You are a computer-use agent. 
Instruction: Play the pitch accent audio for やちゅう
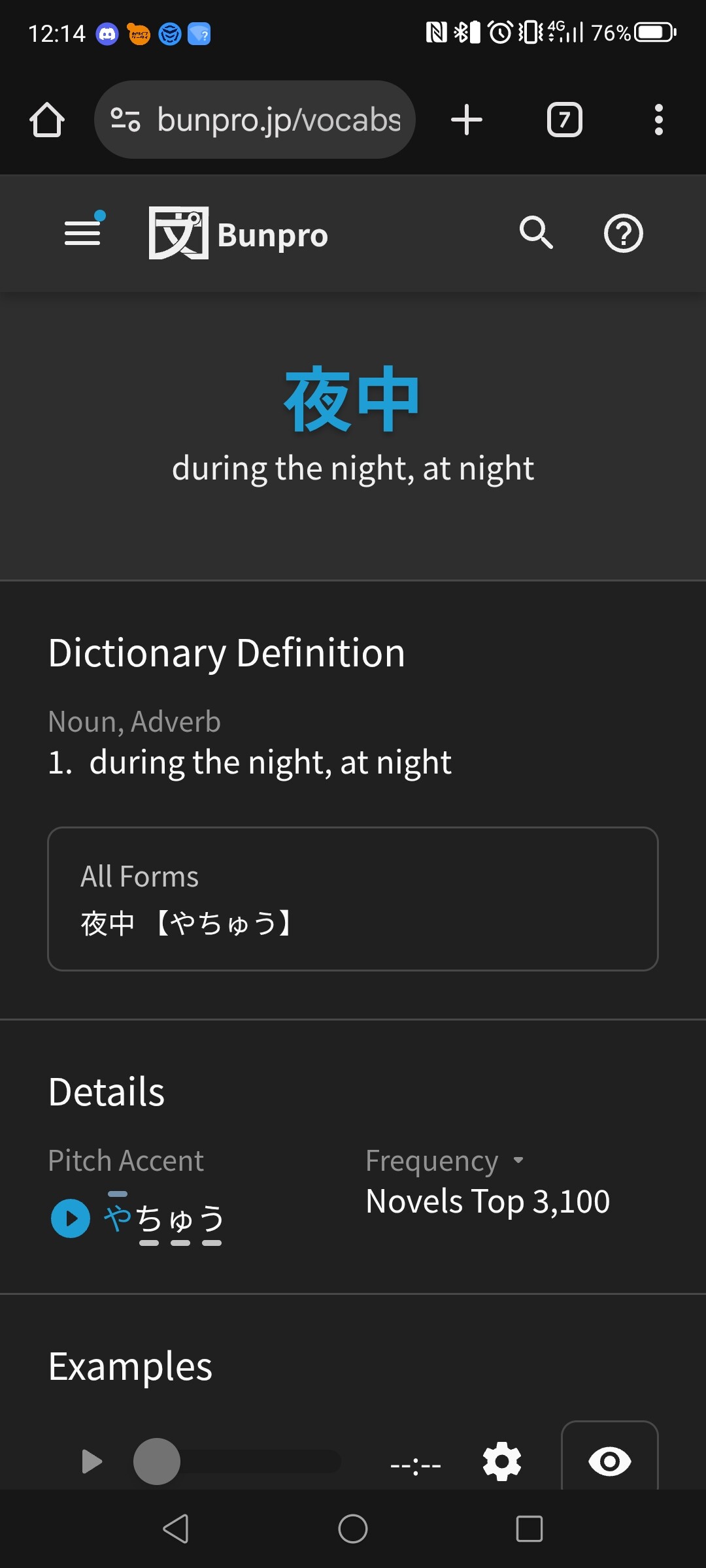(71, 1218)
